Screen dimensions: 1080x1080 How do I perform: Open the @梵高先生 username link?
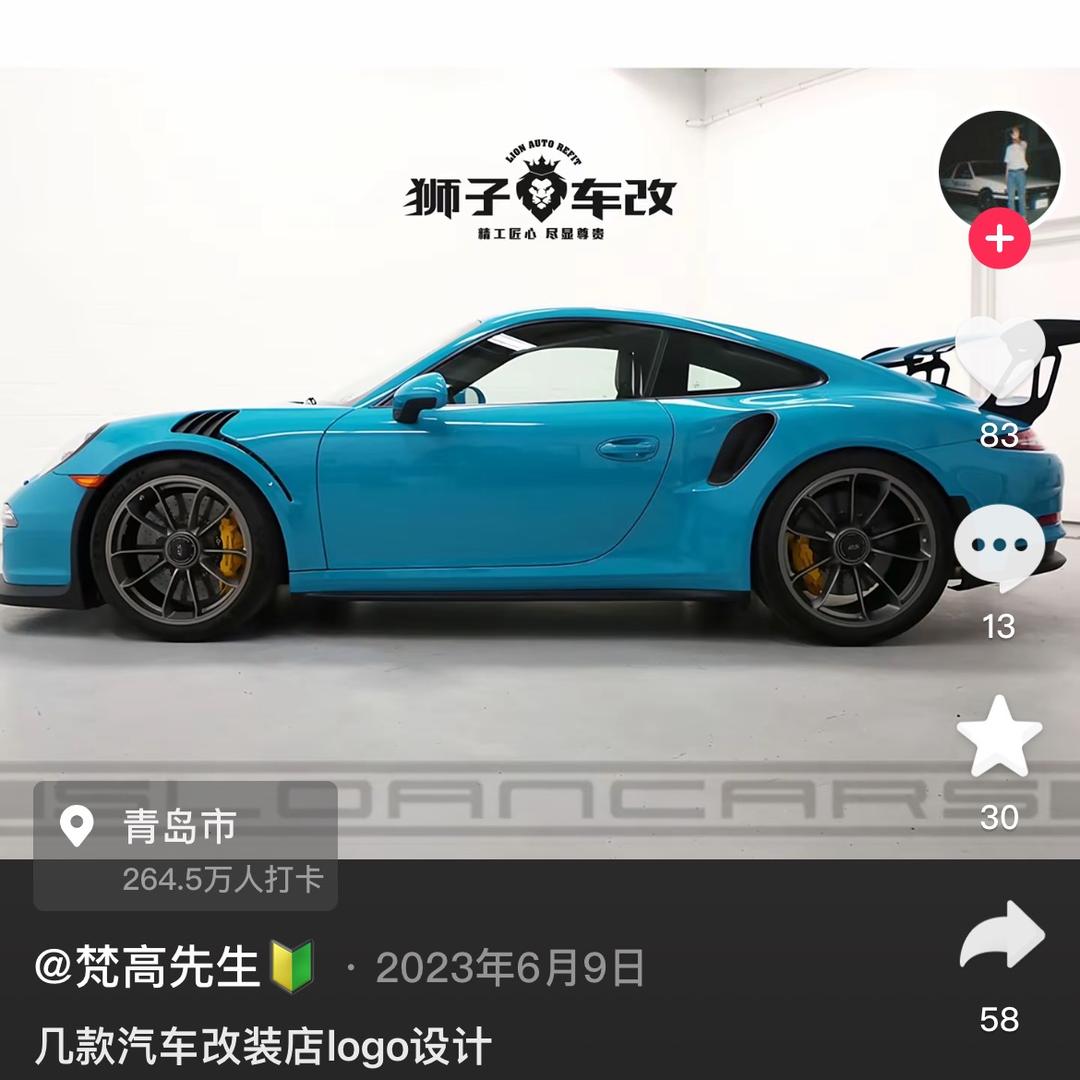(x=148, y=968)
